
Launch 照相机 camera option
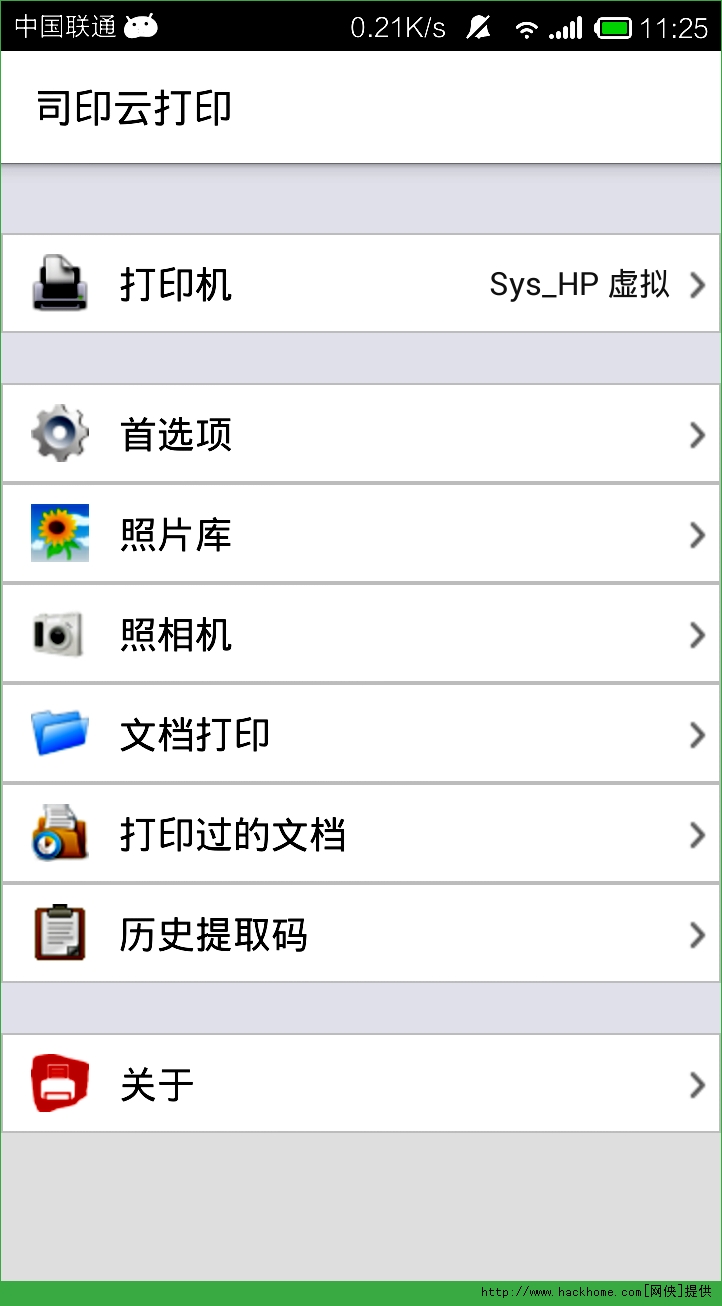(360, 634)
